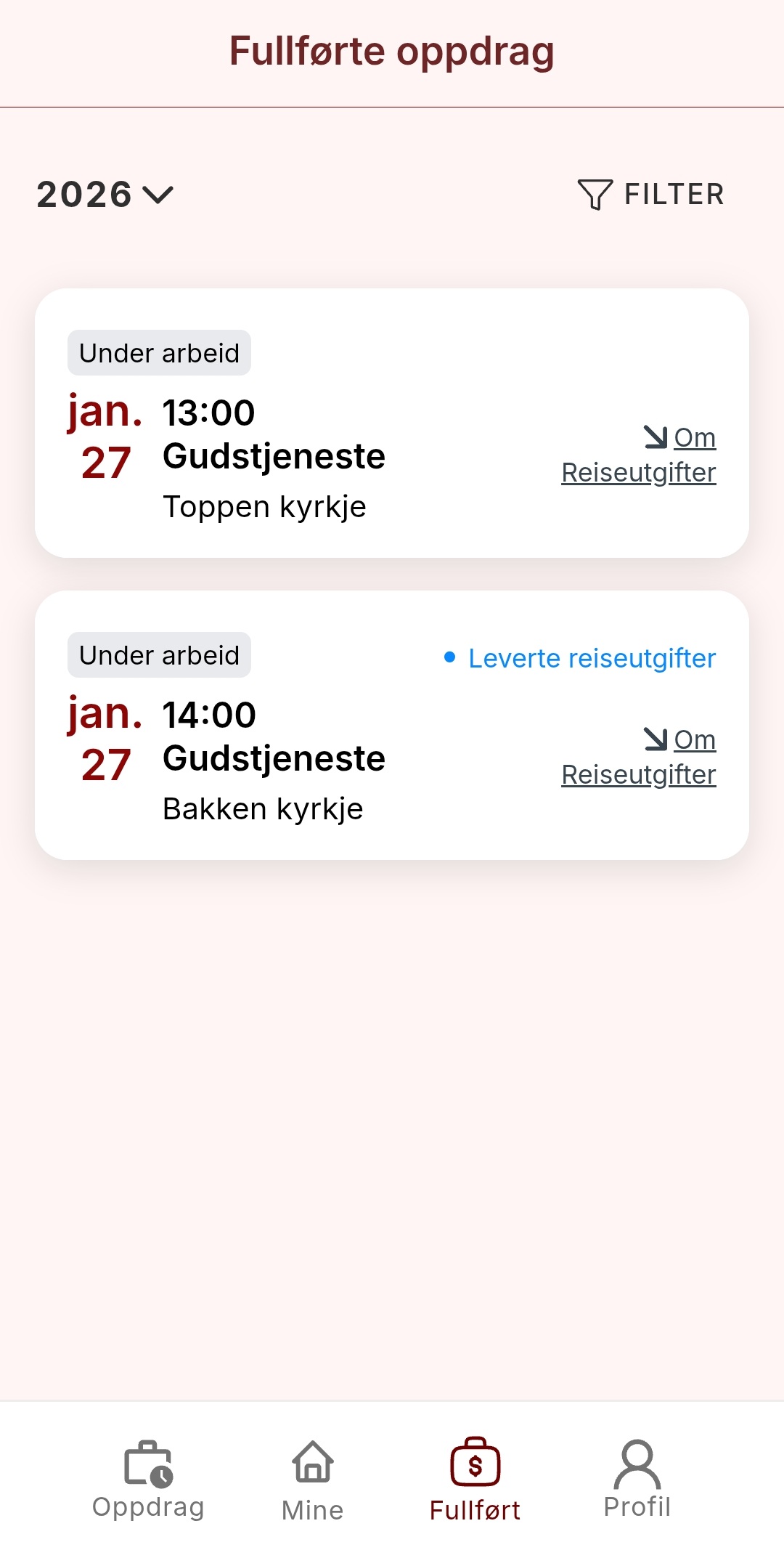Open the 13:00 Gudstjeneste at Toppen kyrkje
The width and height of the screenshot is (784, 1558).
(x=274, y=457)
